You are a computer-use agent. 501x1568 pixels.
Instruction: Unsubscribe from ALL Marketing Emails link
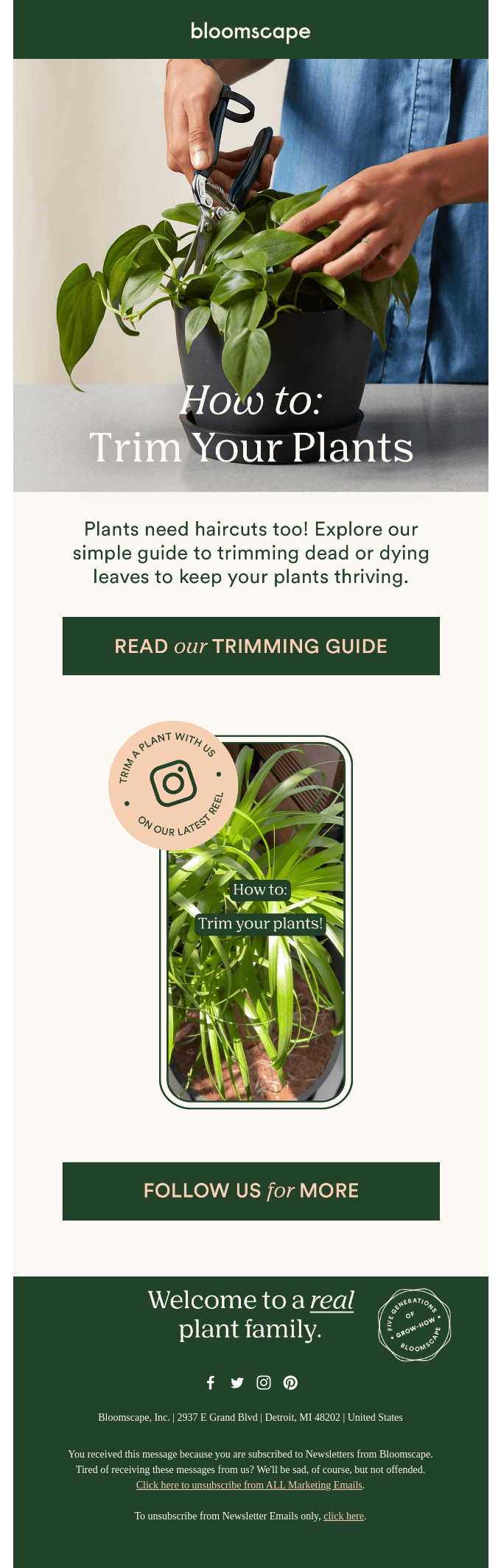pyautogui.click(x=249, y=1485)
